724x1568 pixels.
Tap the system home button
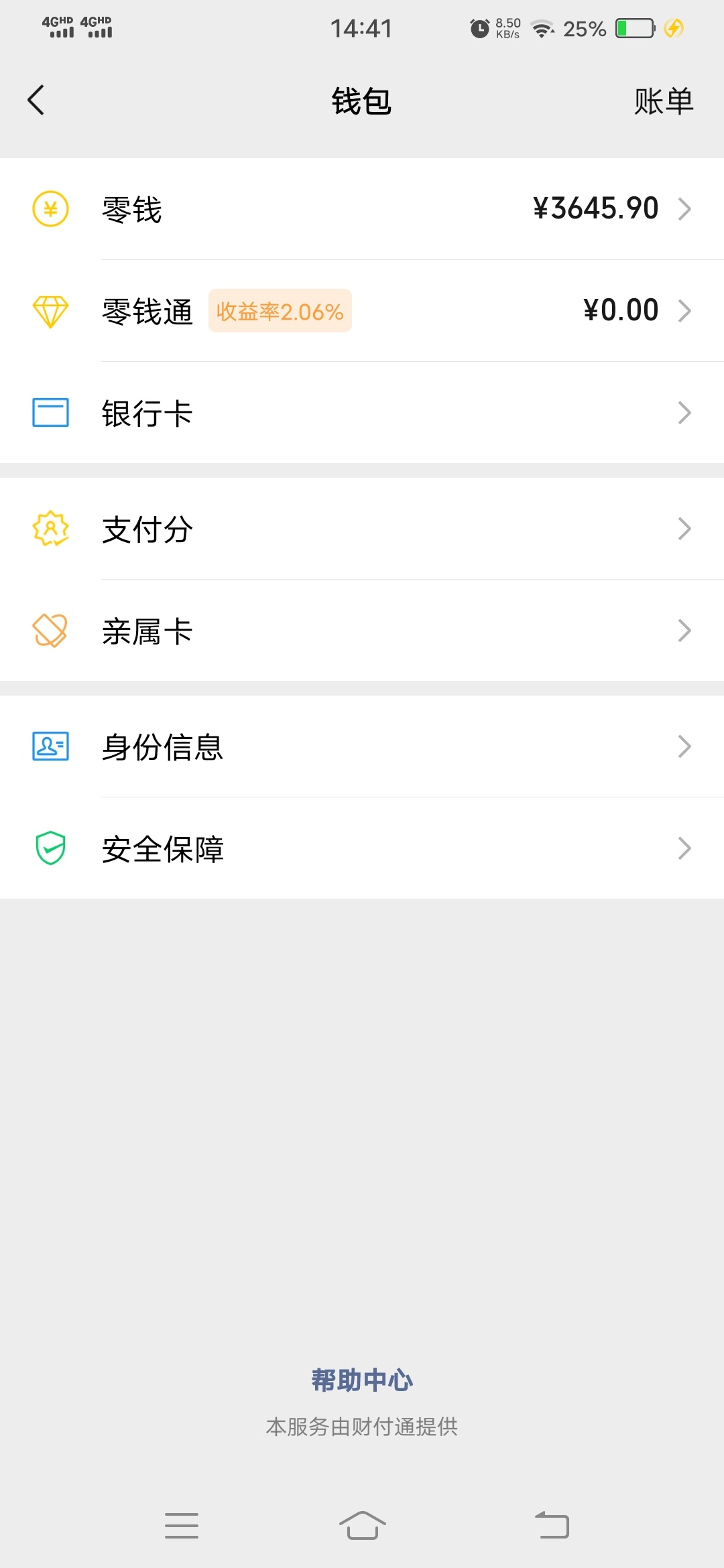pyautogui.click(x=362, y=1525)
